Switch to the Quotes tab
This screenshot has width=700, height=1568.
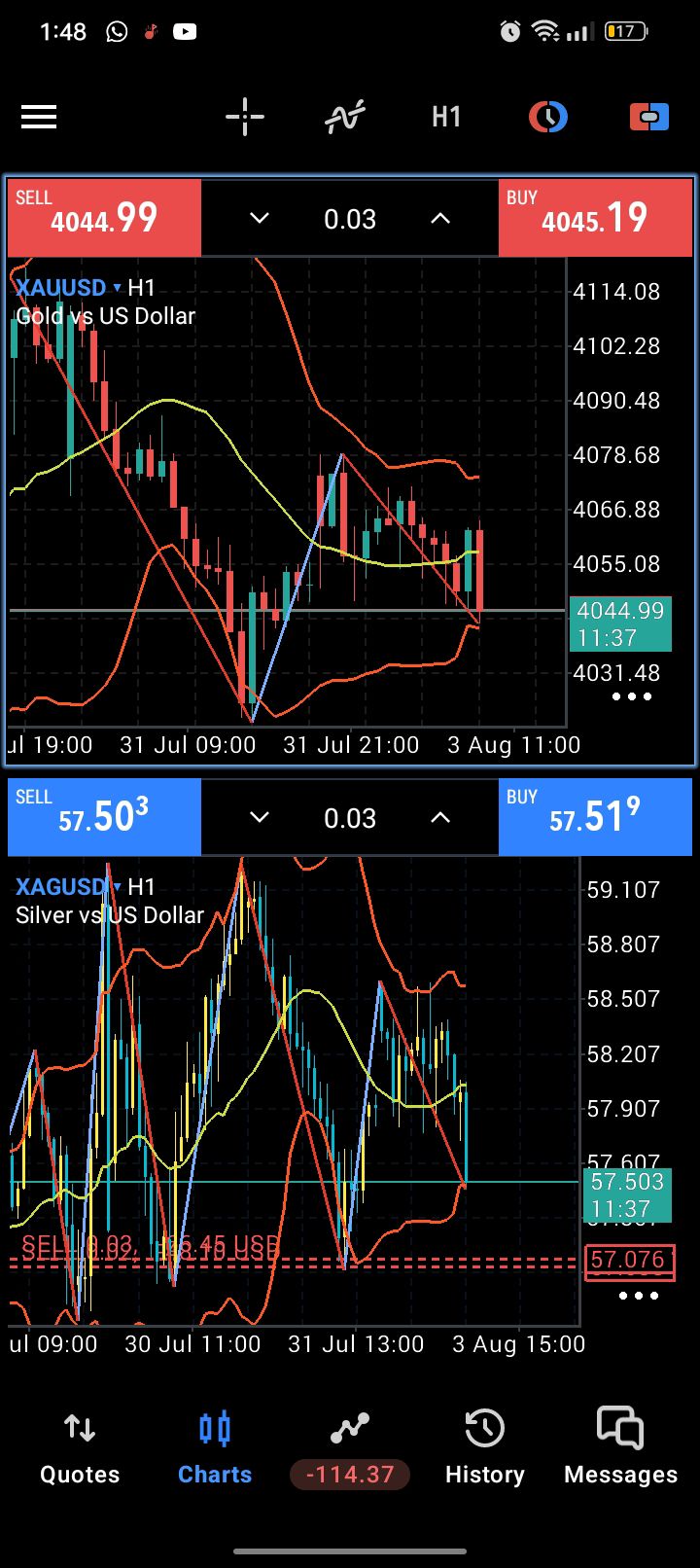[80, 1449]
